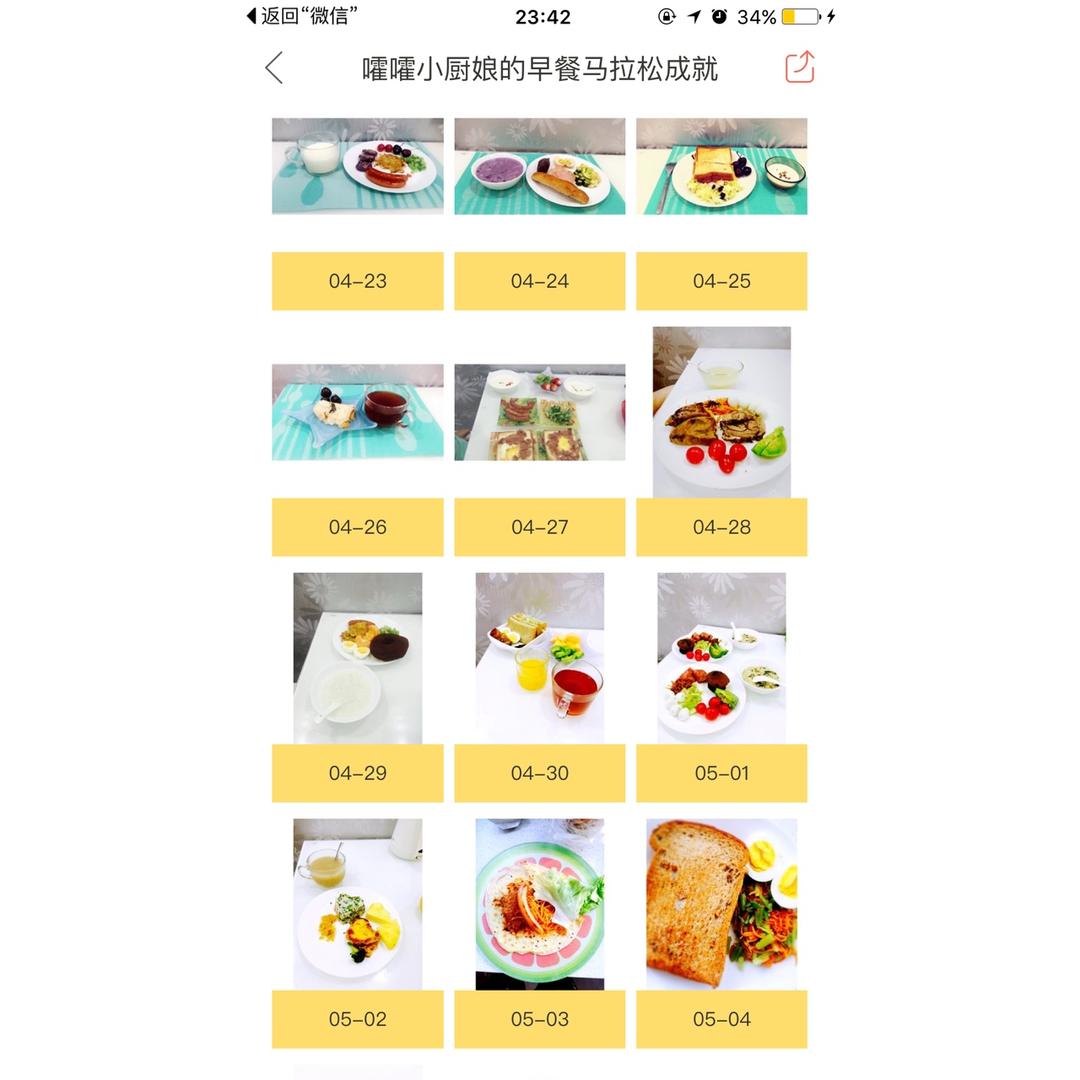Tap the 05-03 breakfast photo
Image resolution: width=1080 pixels, height=1080 pixels.
pos(539,904)
